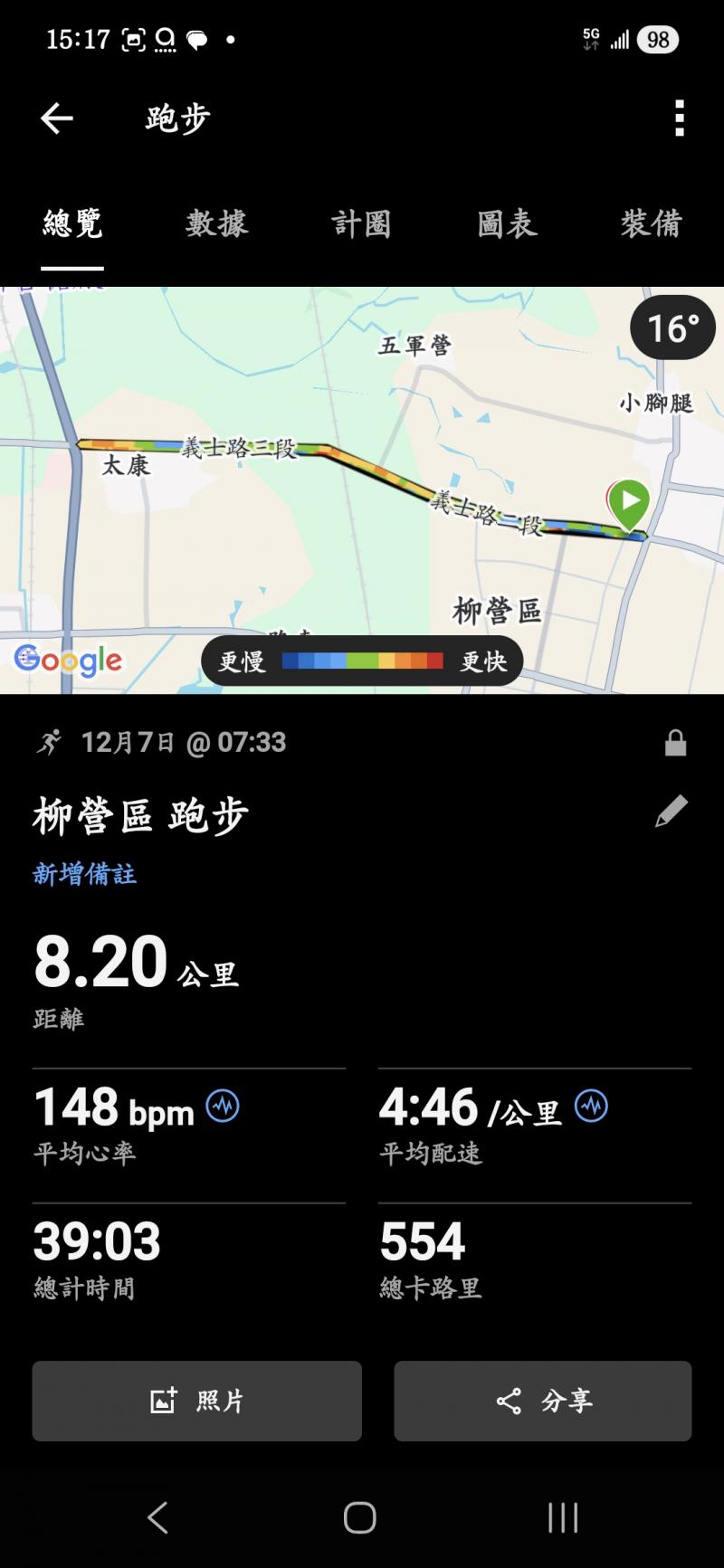
Task: Share this run via 分享 button
Action: coord(543,1401)
